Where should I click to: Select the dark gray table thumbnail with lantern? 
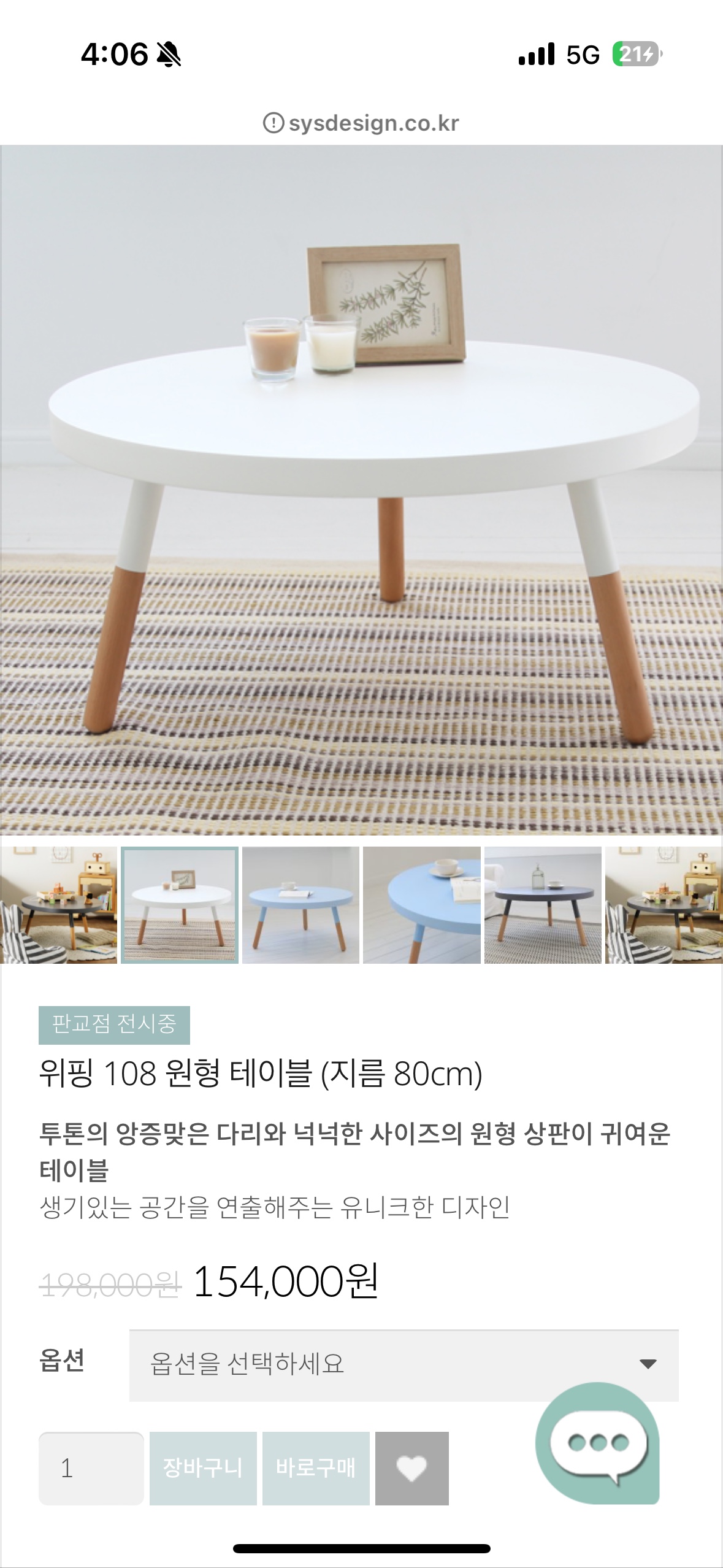click(543, 905)
